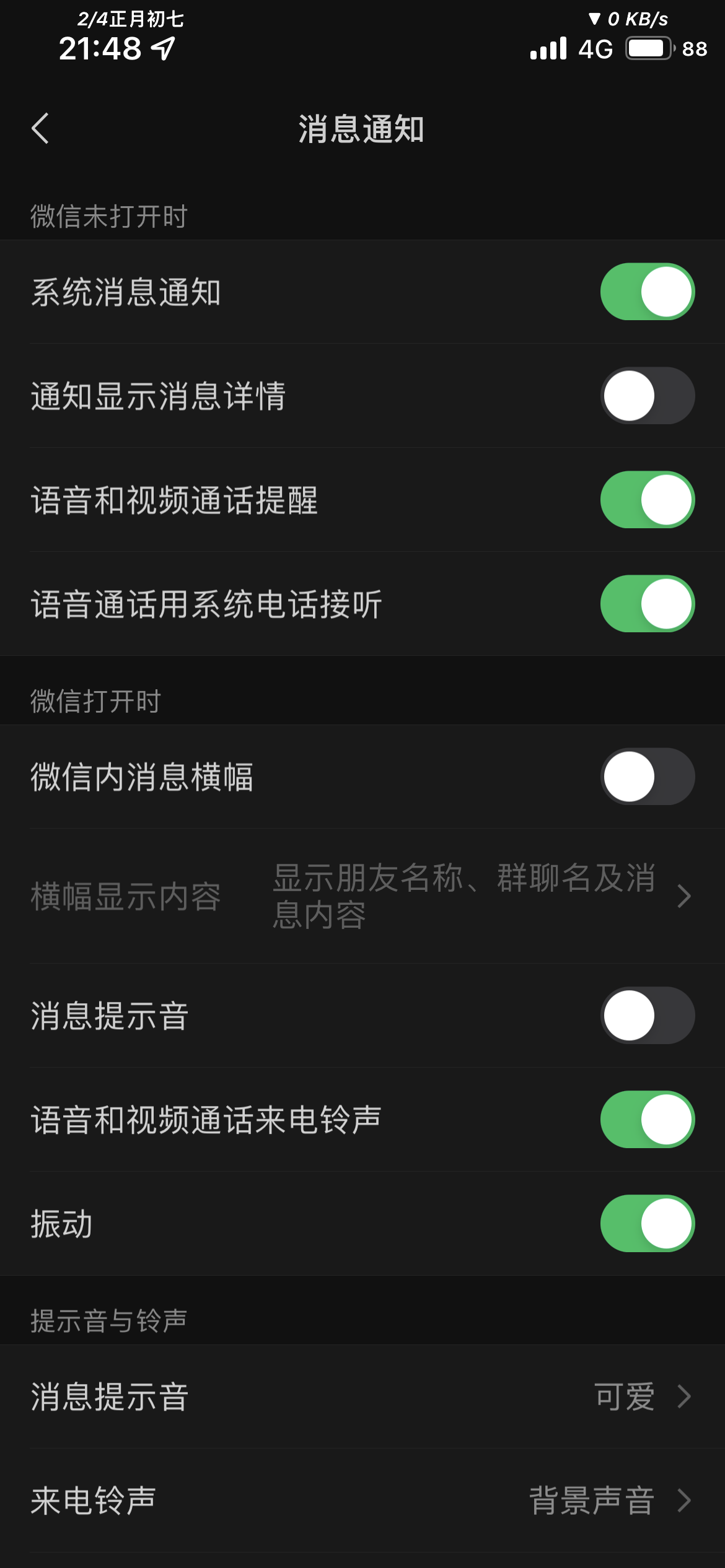
Task: Tap the battery indicator in the status bar
Action: point(648,47)
